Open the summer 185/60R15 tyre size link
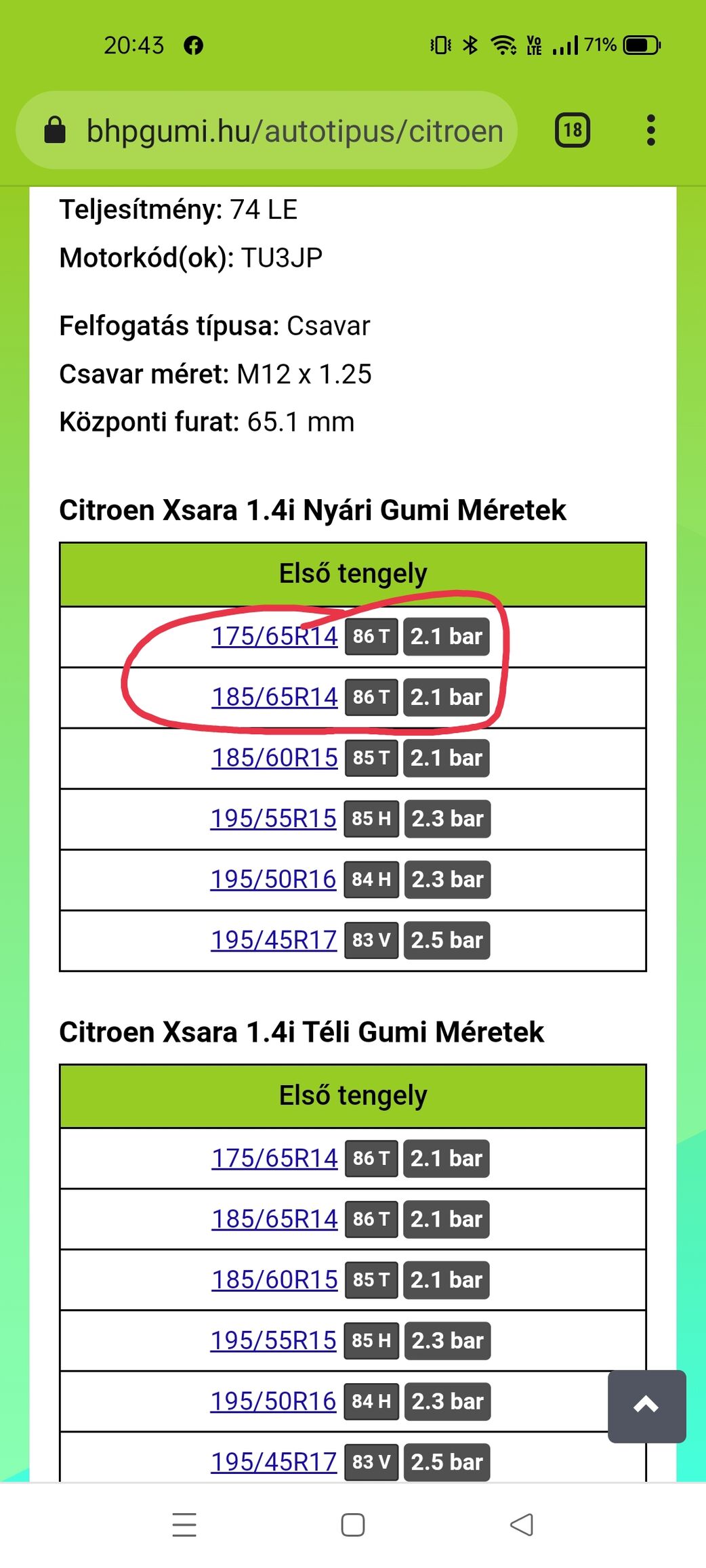 click(274, 758)
